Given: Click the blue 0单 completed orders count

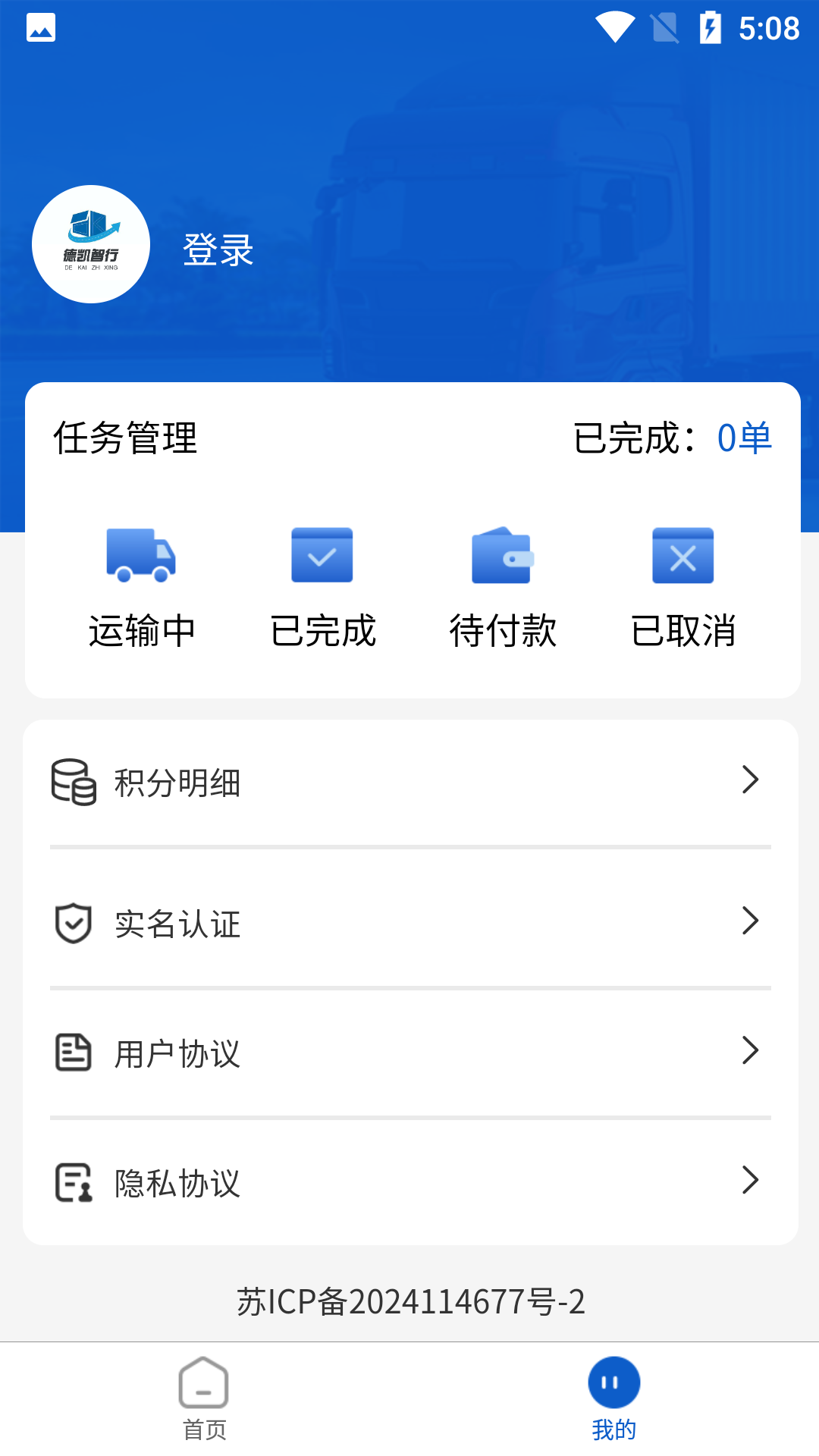Looking at the screenshot, I should [745, 438].
